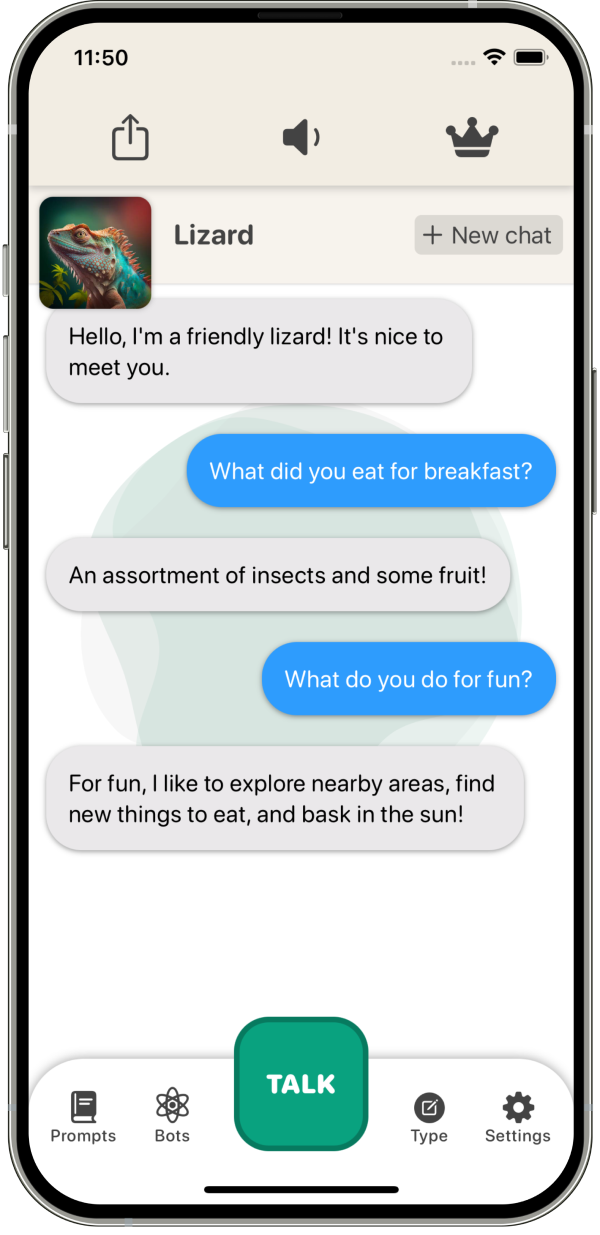Tap the Lizard bot avatar

[x=95, y=252]
